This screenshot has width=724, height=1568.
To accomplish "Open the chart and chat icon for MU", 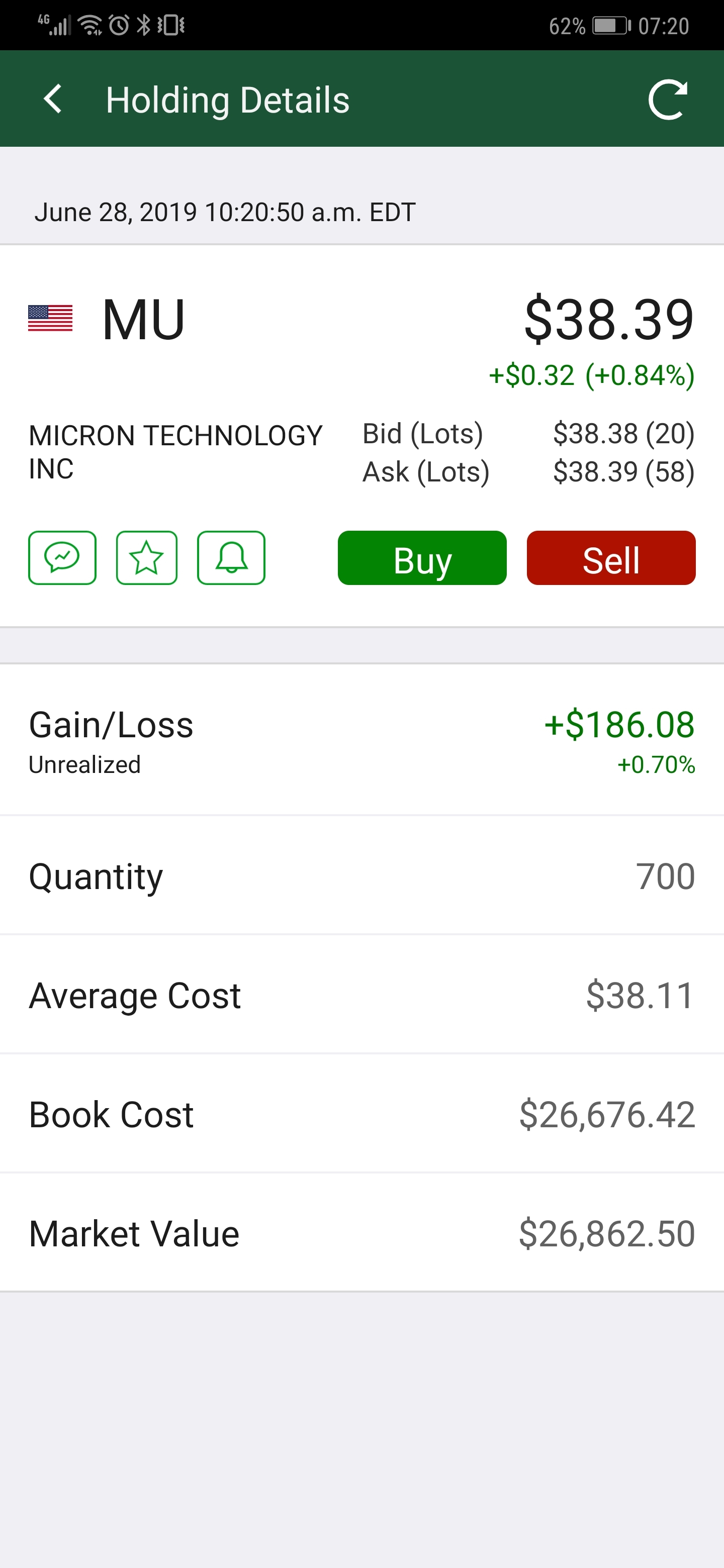I will click(x=62, y=557).
